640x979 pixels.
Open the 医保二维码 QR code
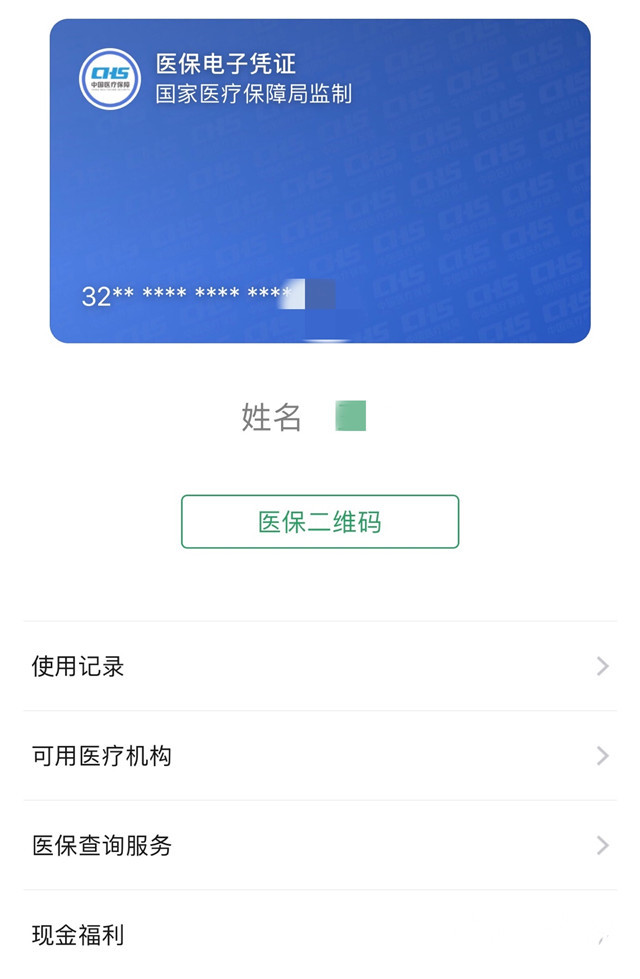(x=320, y=522)
